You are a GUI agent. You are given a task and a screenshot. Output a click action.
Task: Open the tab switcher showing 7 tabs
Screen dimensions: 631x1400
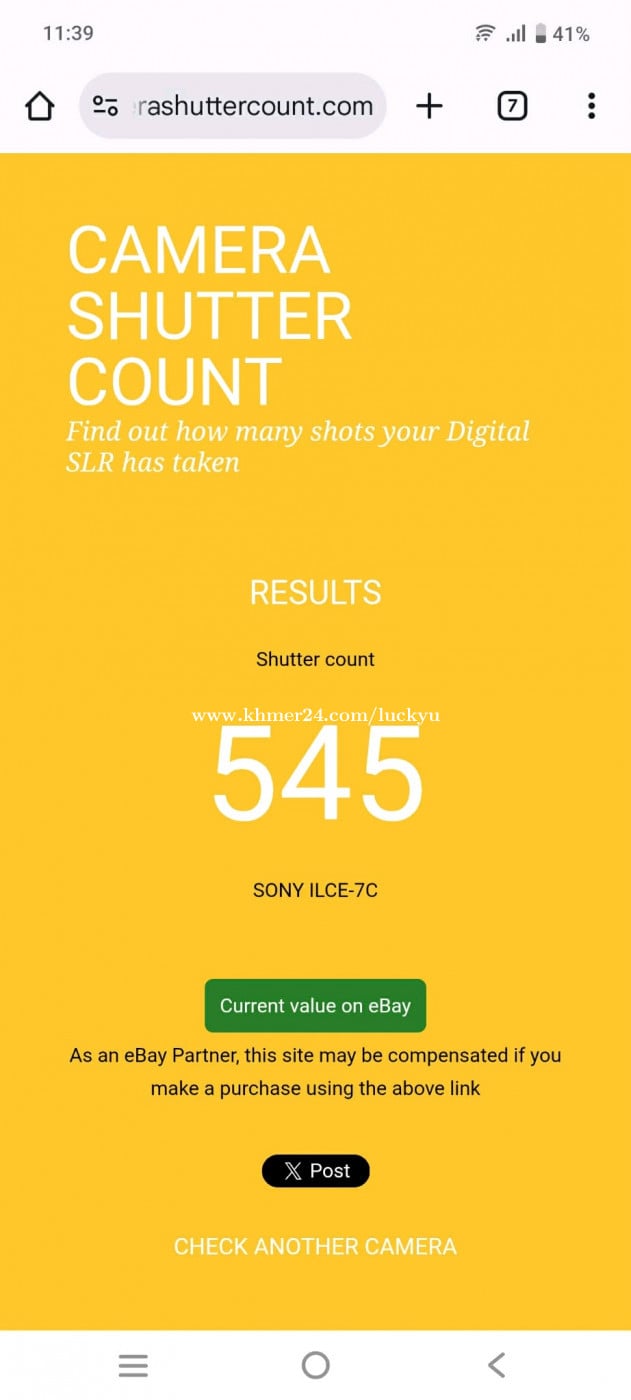pos(512,106)
